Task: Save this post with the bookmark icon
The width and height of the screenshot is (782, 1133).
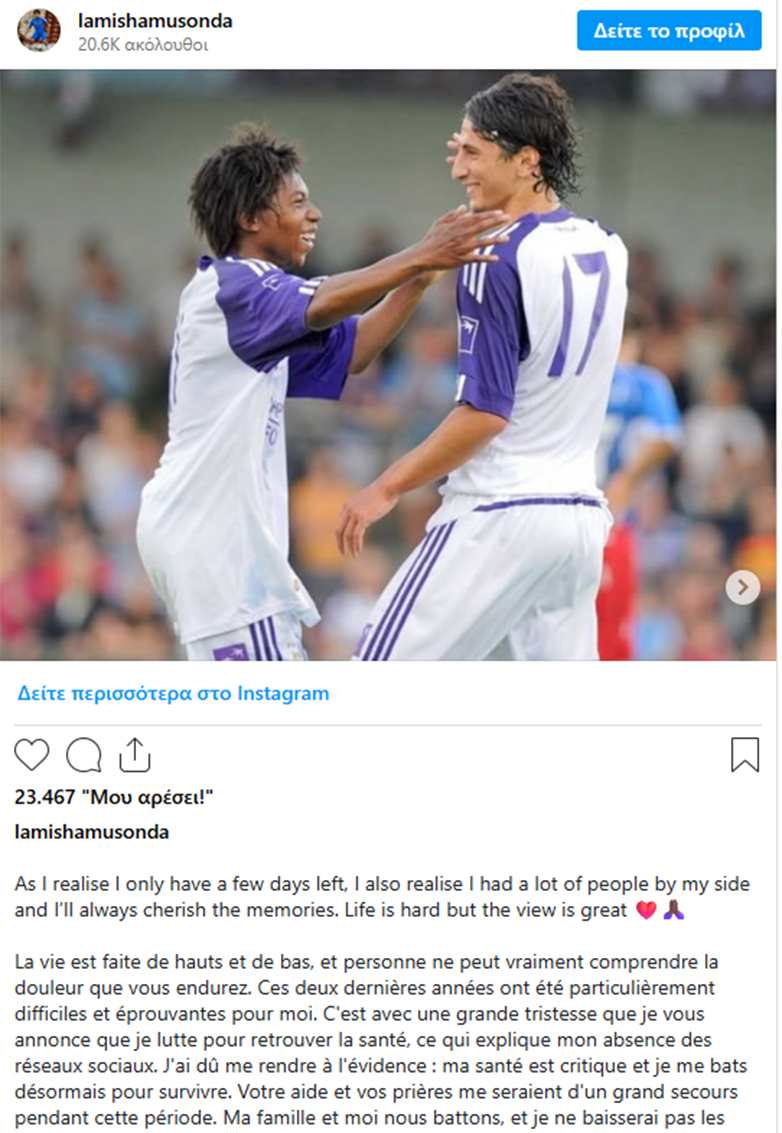Action: tap(745, 755)
